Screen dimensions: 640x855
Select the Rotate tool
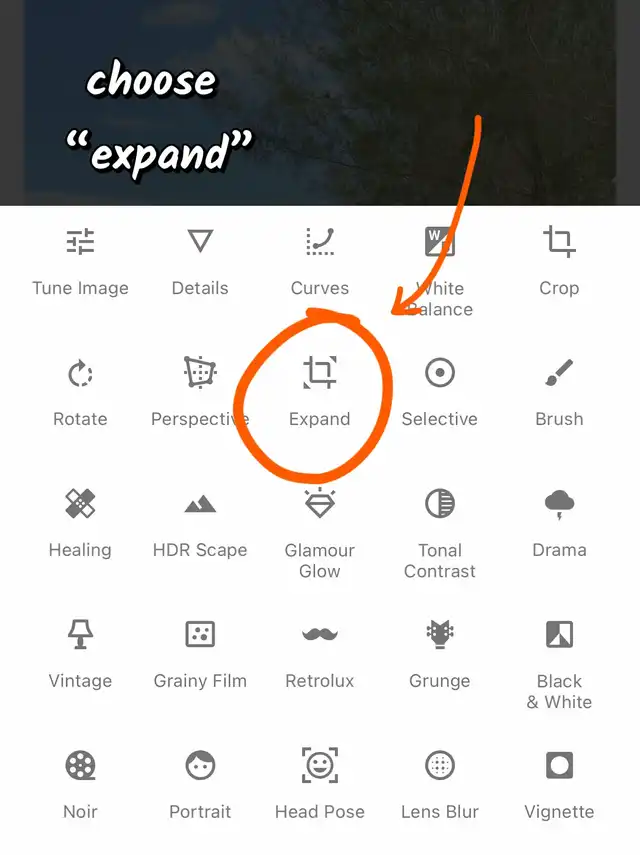click(x=80, y=391)
